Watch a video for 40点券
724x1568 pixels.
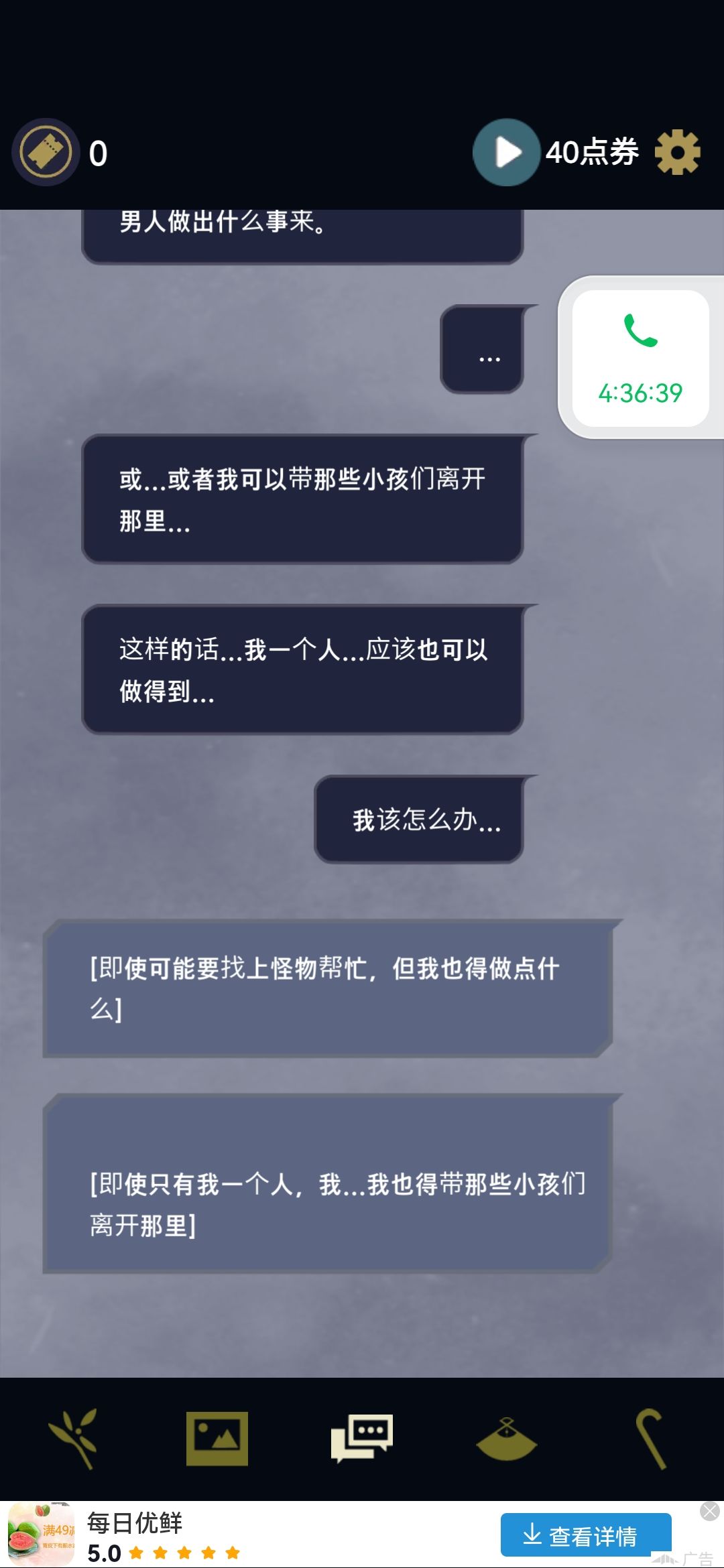coord(507,152)
